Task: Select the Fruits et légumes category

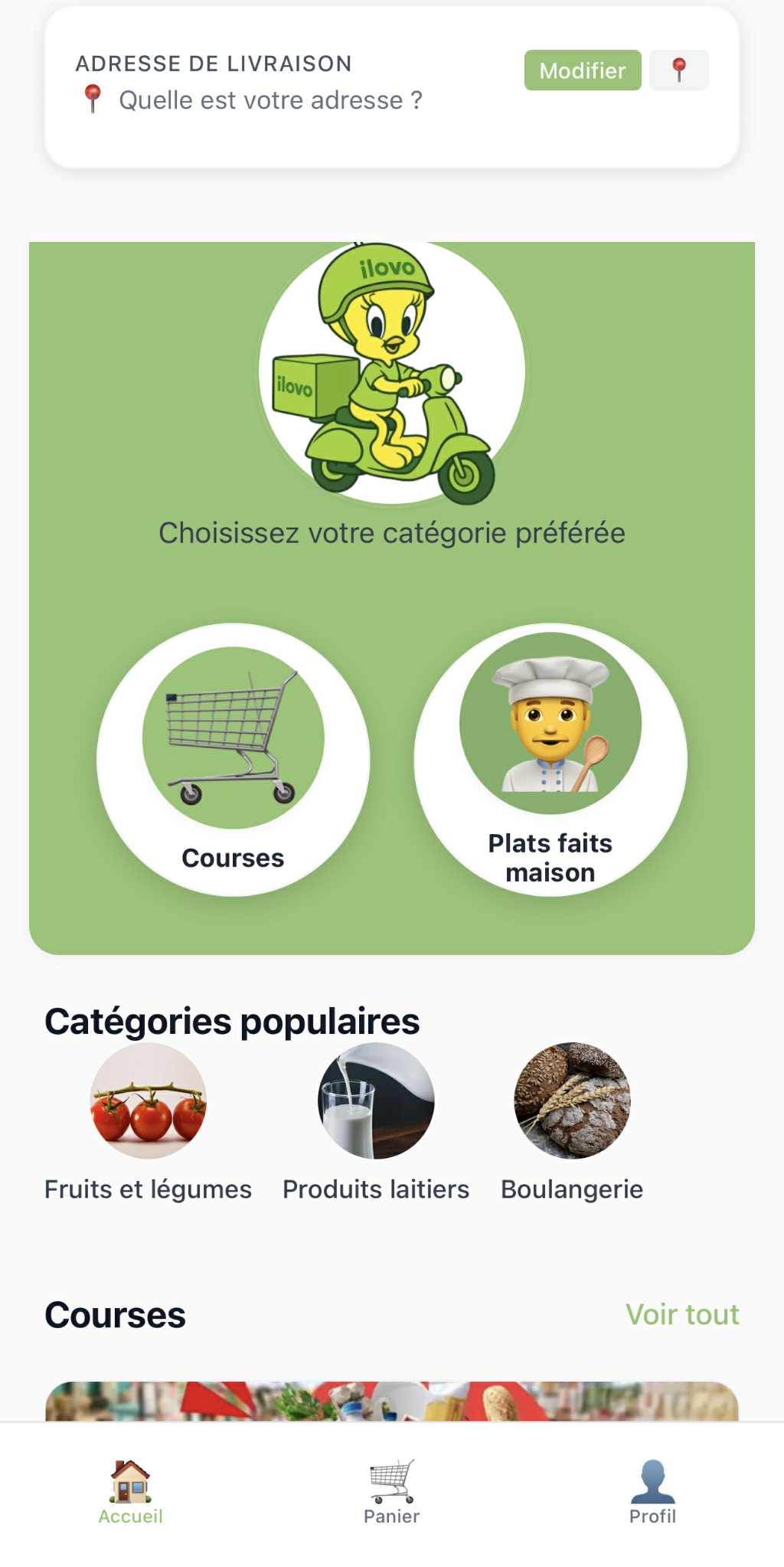Action: [x=148, y=1105]
